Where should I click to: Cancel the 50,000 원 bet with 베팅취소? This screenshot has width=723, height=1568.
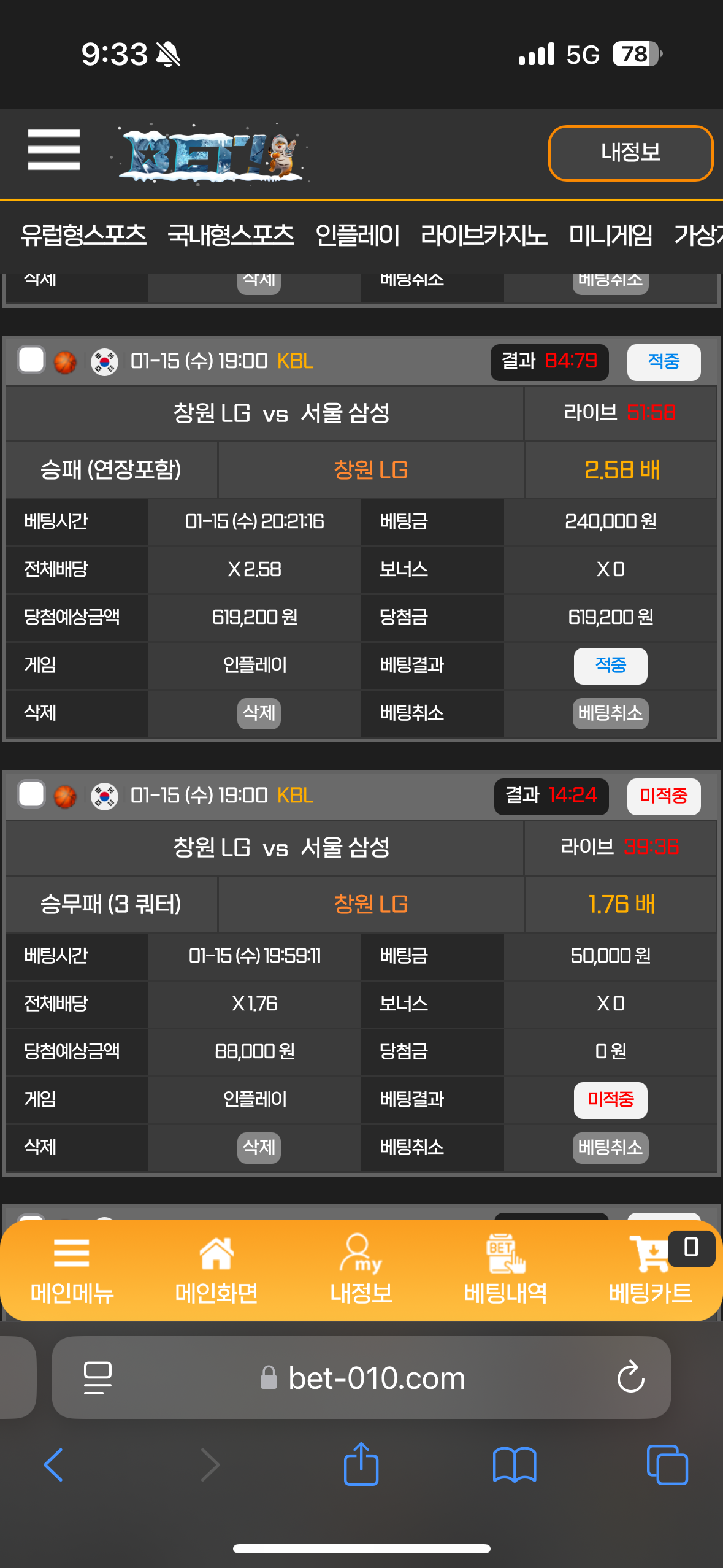pyautogui.click(x=610, y=1147)
